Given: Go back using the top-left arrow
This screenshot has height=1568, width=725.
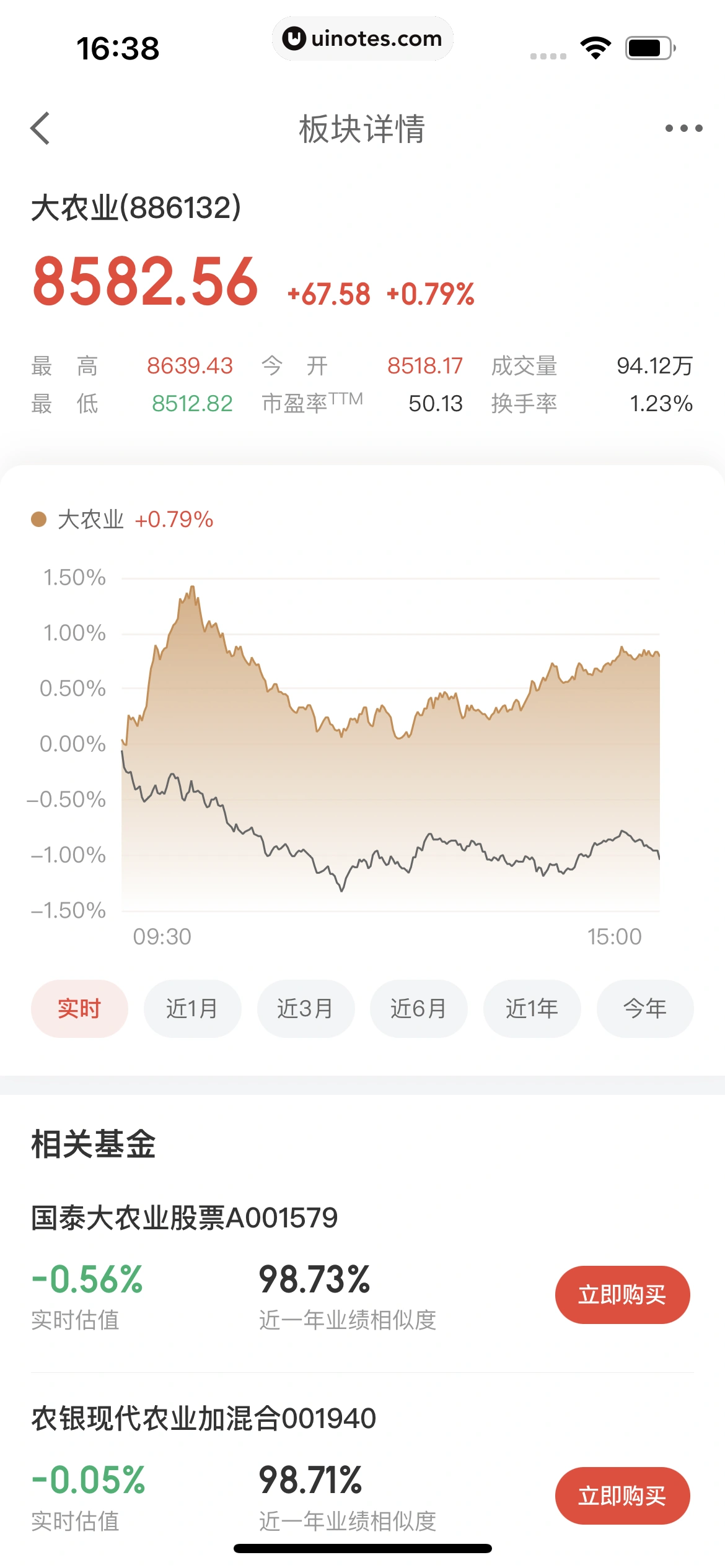Looking at the screenshot, I should [x=40, y=128].
